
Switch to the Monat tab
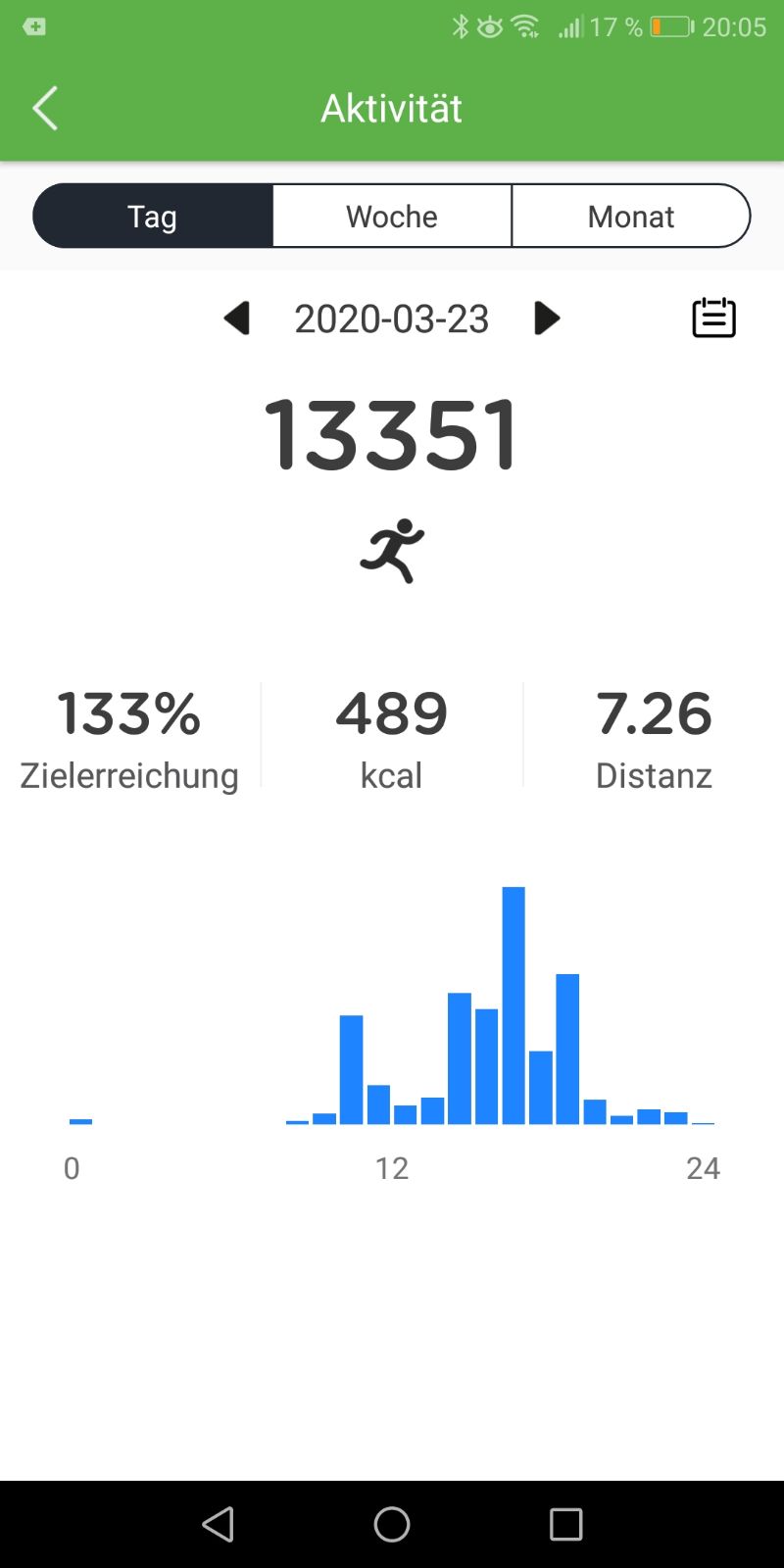click(x=631, y=216)
